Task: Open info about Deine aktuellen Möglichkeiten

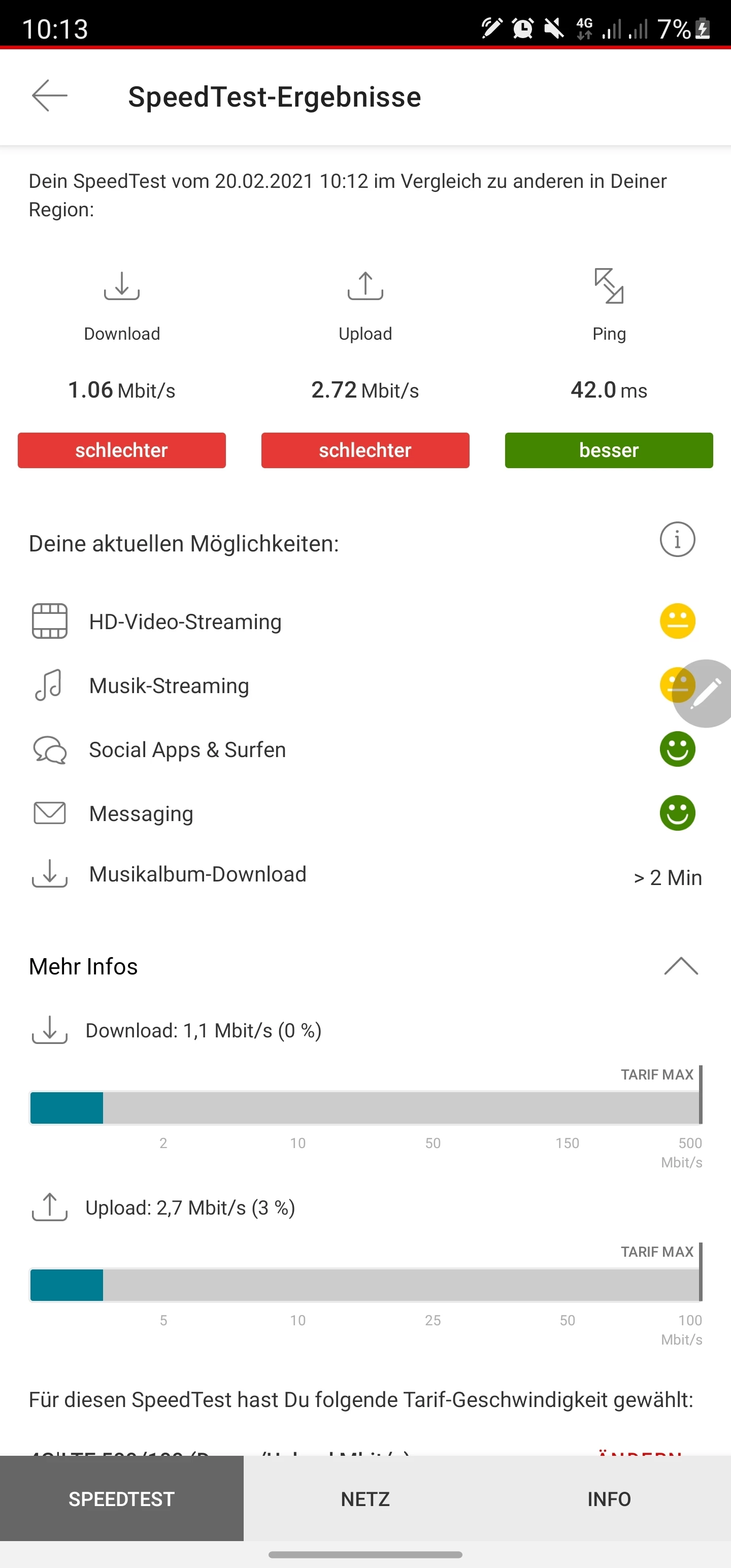Action: [x=677, y=539]
